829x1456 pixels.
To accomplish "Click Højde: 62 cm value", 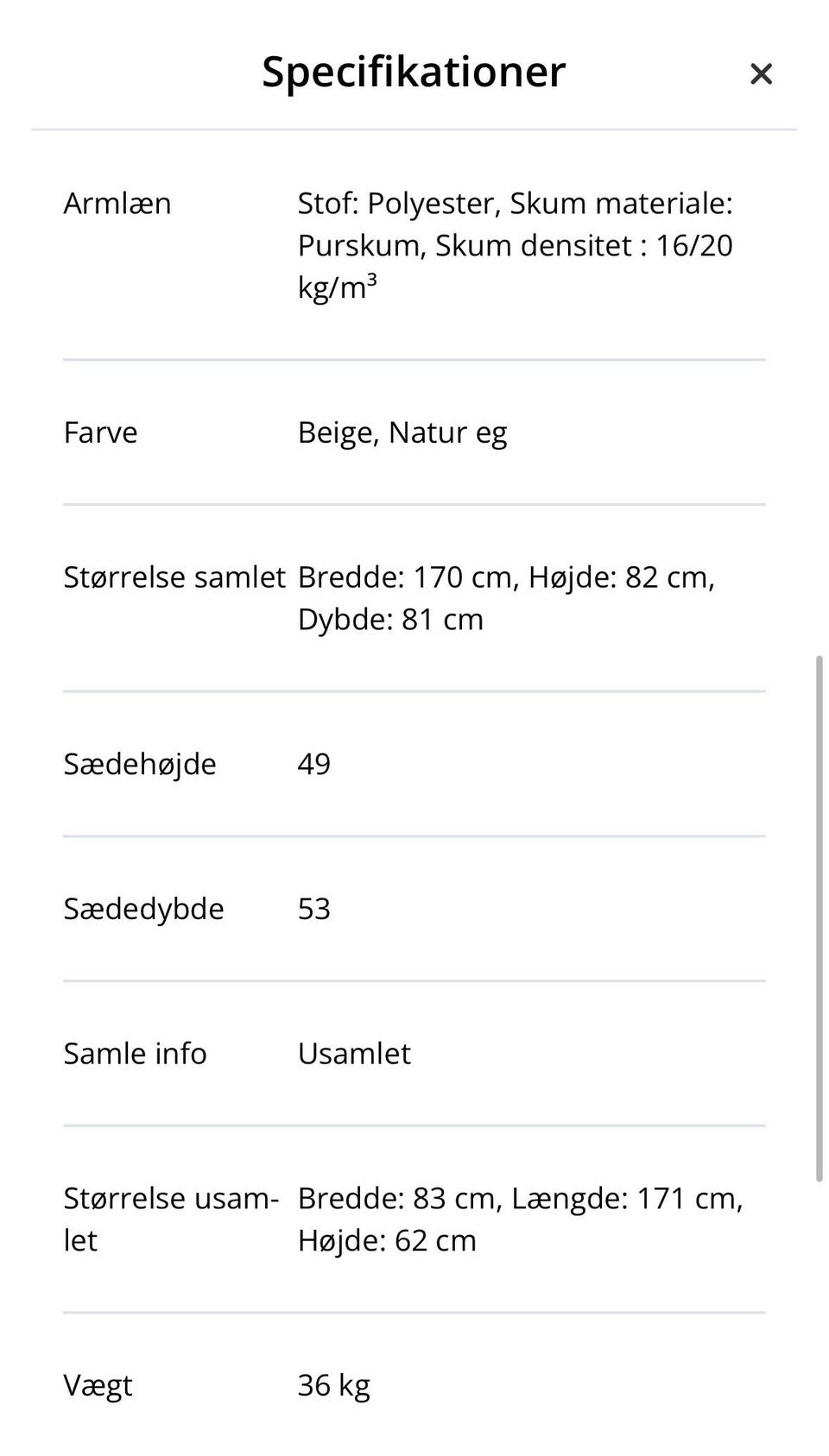I will point(387,1240).
